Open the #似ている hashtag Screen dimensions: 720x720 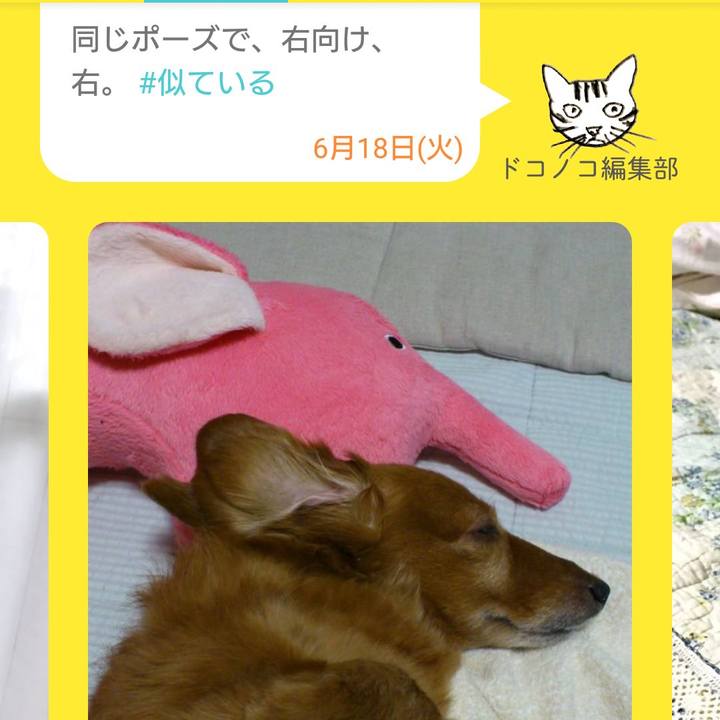point(206,82)
